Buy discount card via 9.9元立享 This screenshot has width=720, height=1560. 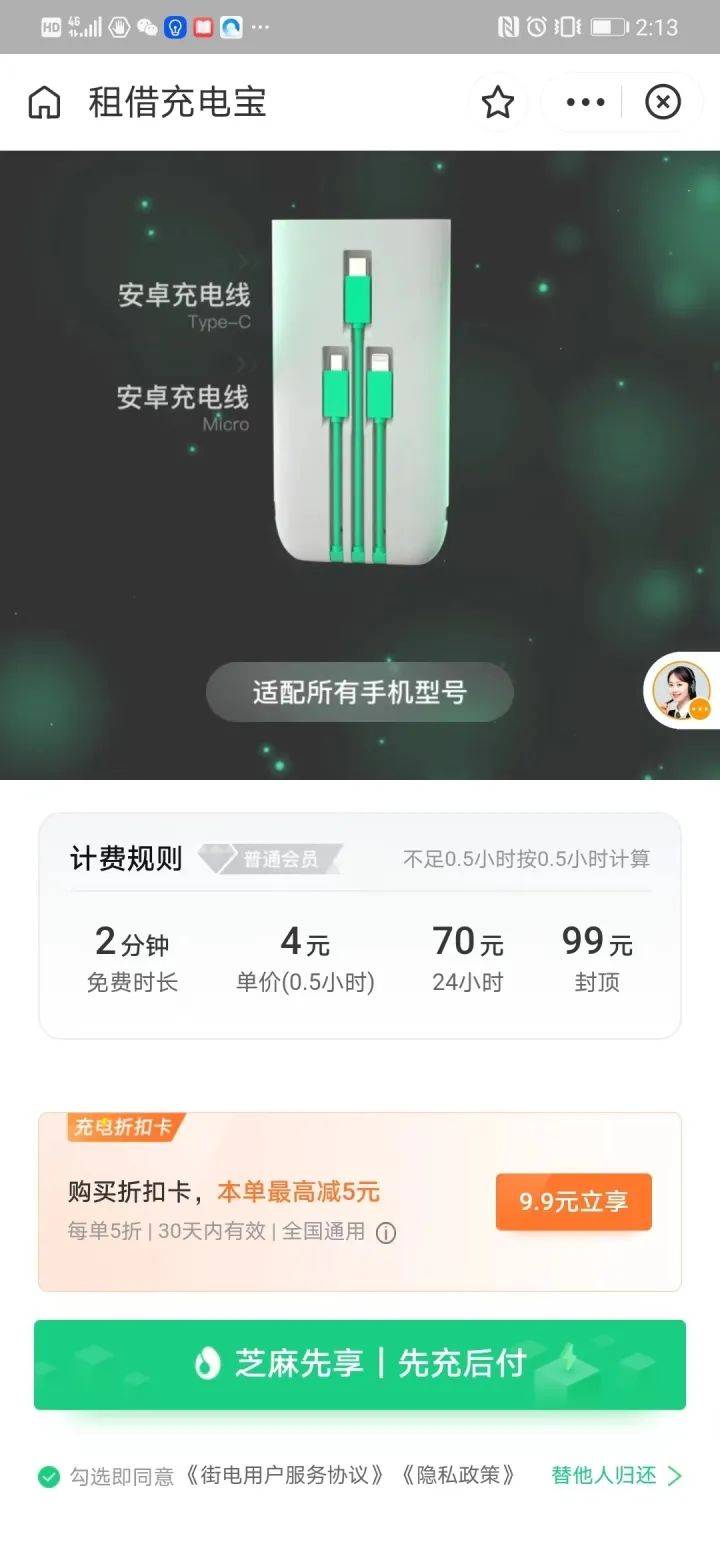[x=573, y=1201]
